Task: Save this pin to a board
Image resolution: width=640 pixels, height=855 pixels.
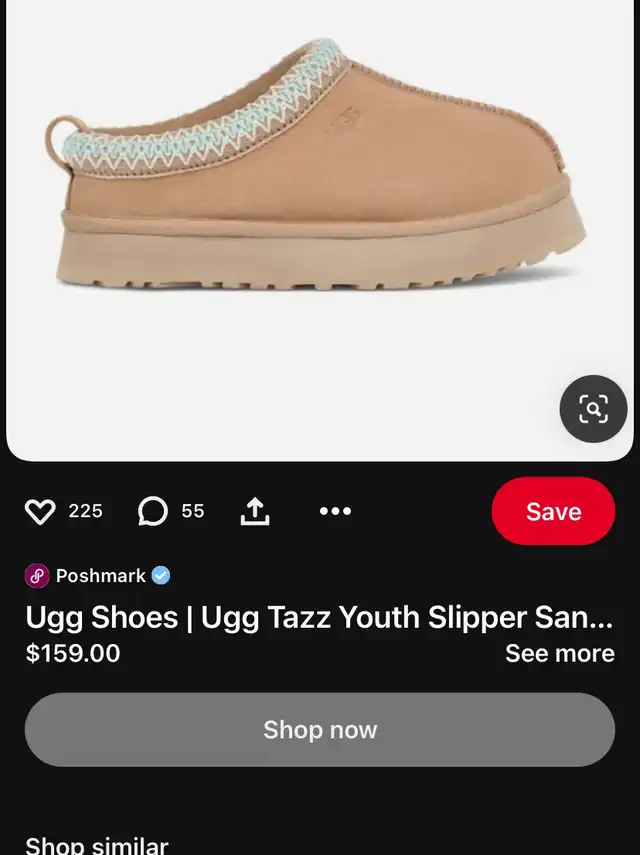Action: [x=553, y=511]
